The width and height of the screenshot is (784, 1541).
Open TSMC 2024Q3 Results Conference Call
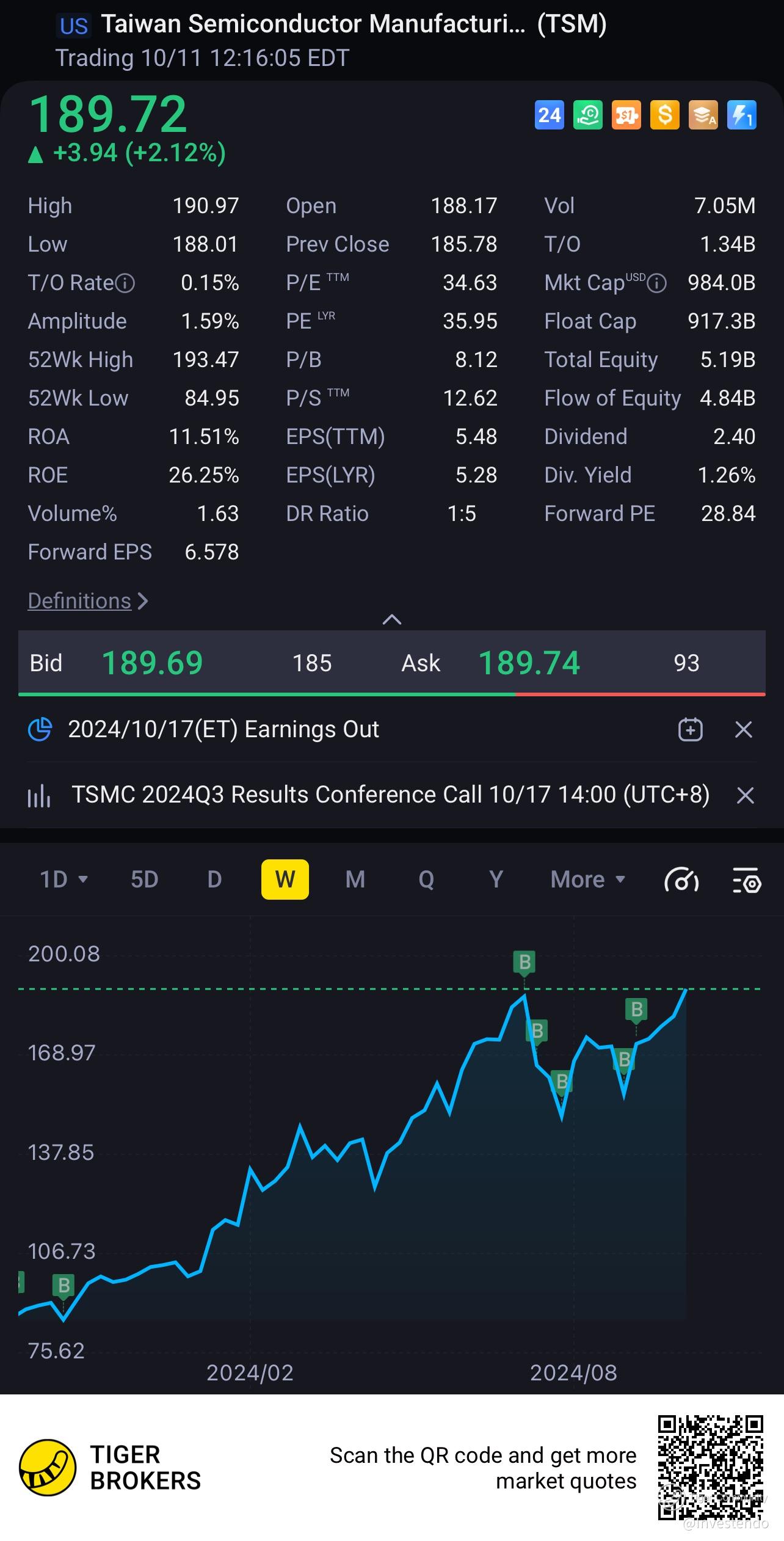pyautogui.click(x=390, y=795)
